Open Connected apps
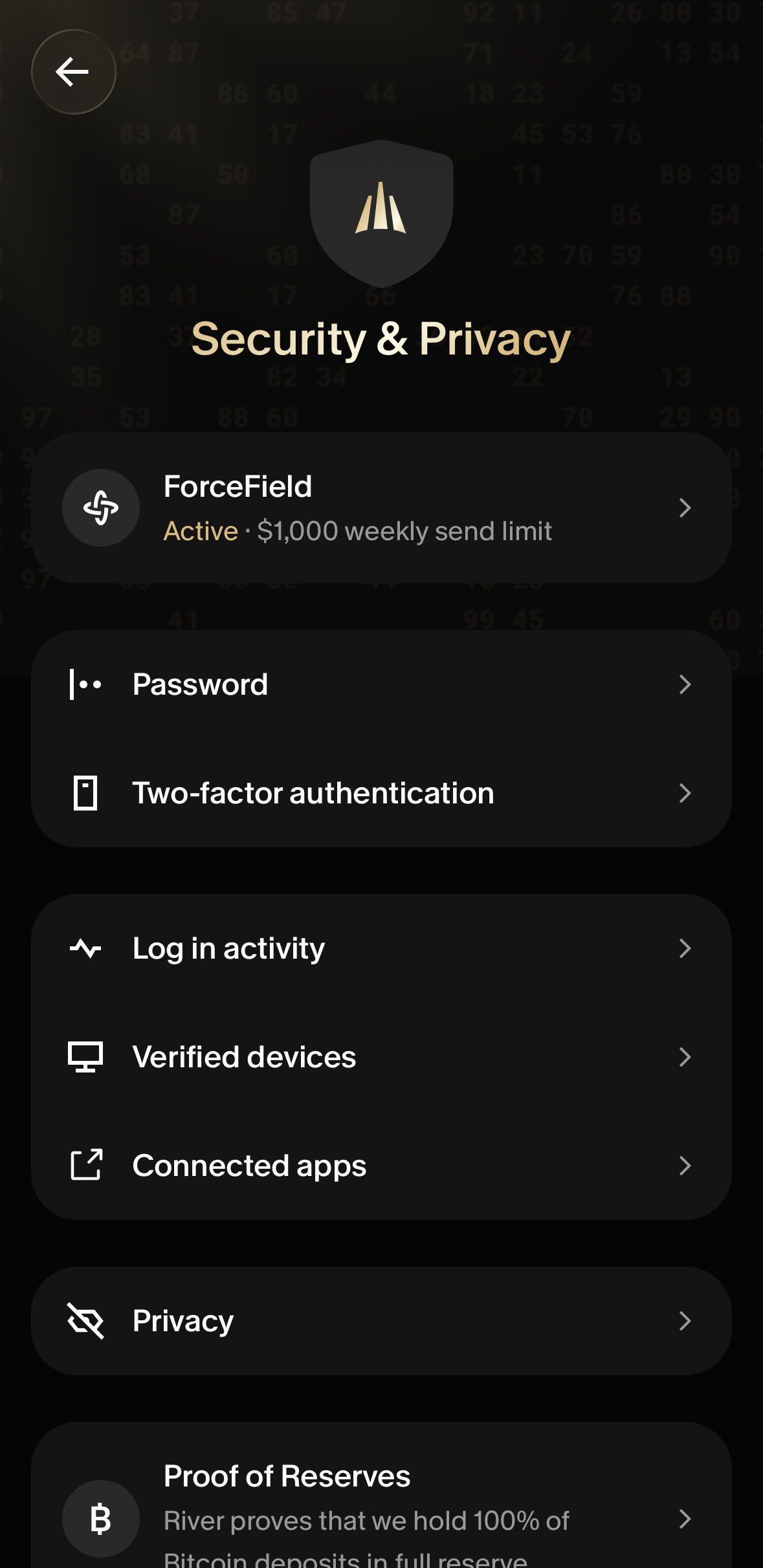Image resolution: width=763 pixels, height=1568 pixels. [x=381, y=1166]
